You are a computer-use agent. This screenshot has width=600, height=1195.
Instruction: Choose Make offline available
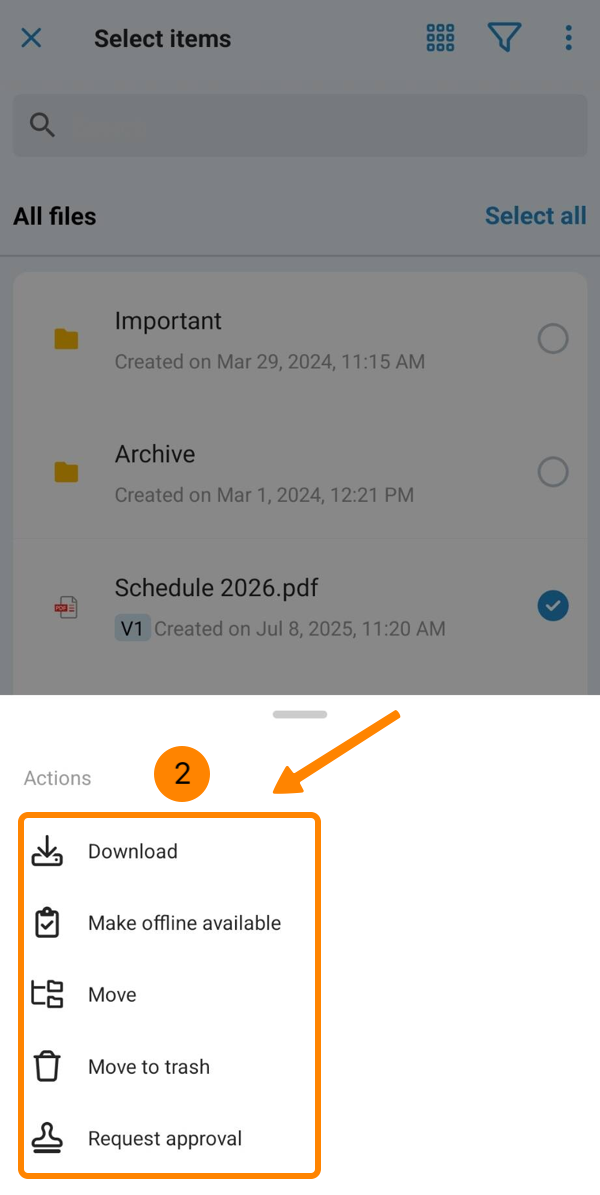[184, 923]
